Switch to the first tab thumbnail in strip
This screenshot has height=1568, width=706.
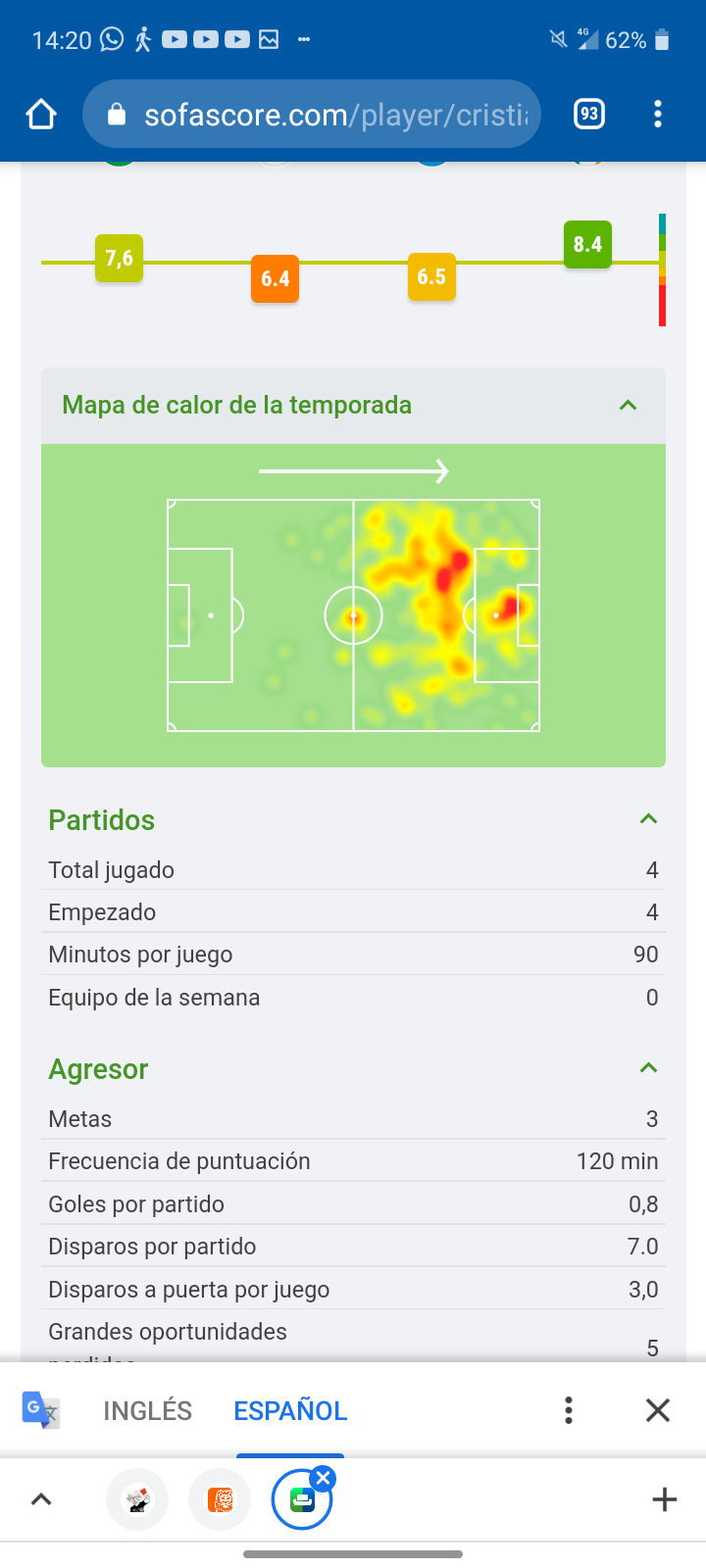[x=137, y=1499]
